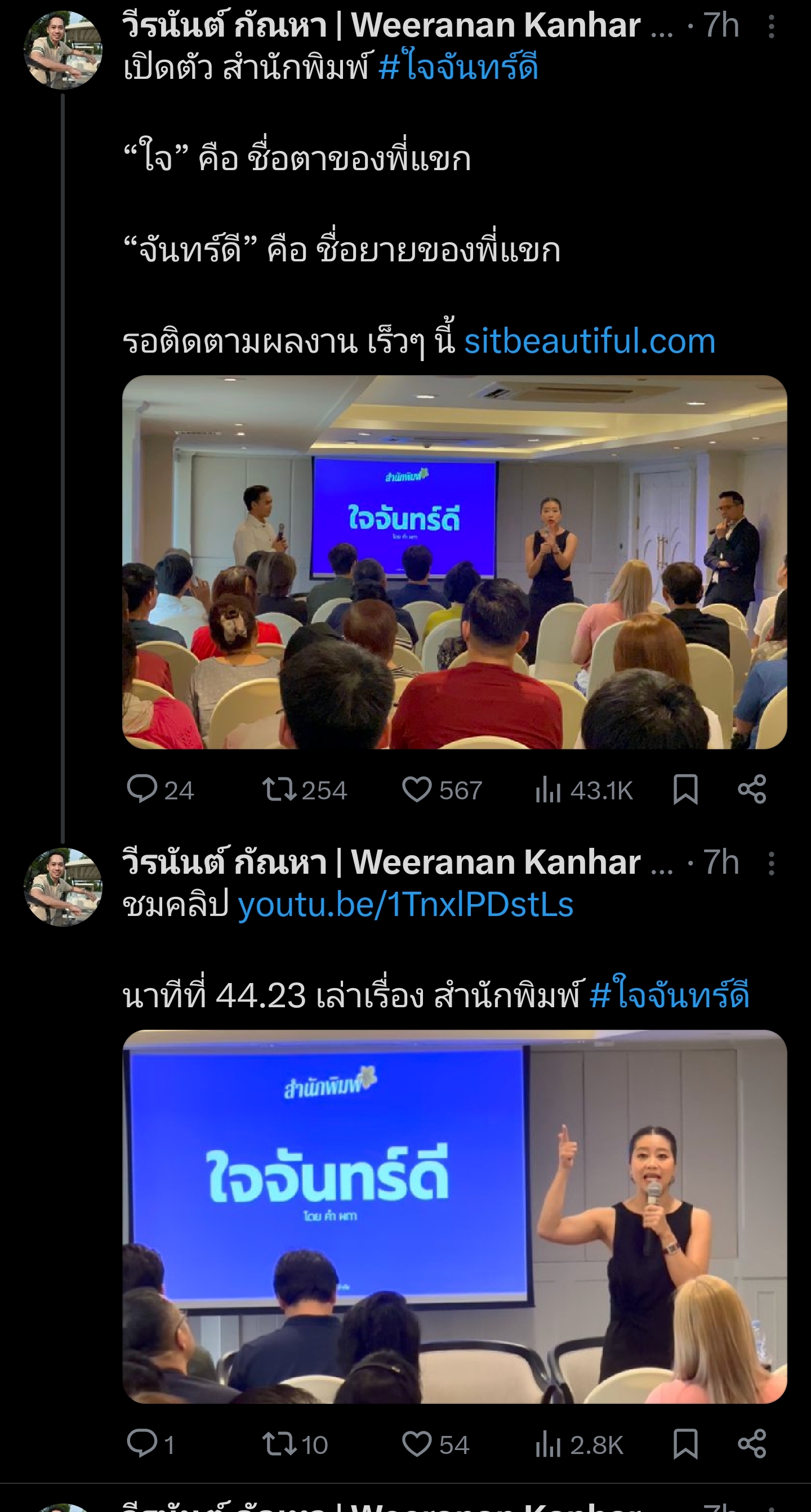Tap the #ใจจันทร์ดี hashtag in the second tweet
This screenshot has height=1512, width=811.
669,995
